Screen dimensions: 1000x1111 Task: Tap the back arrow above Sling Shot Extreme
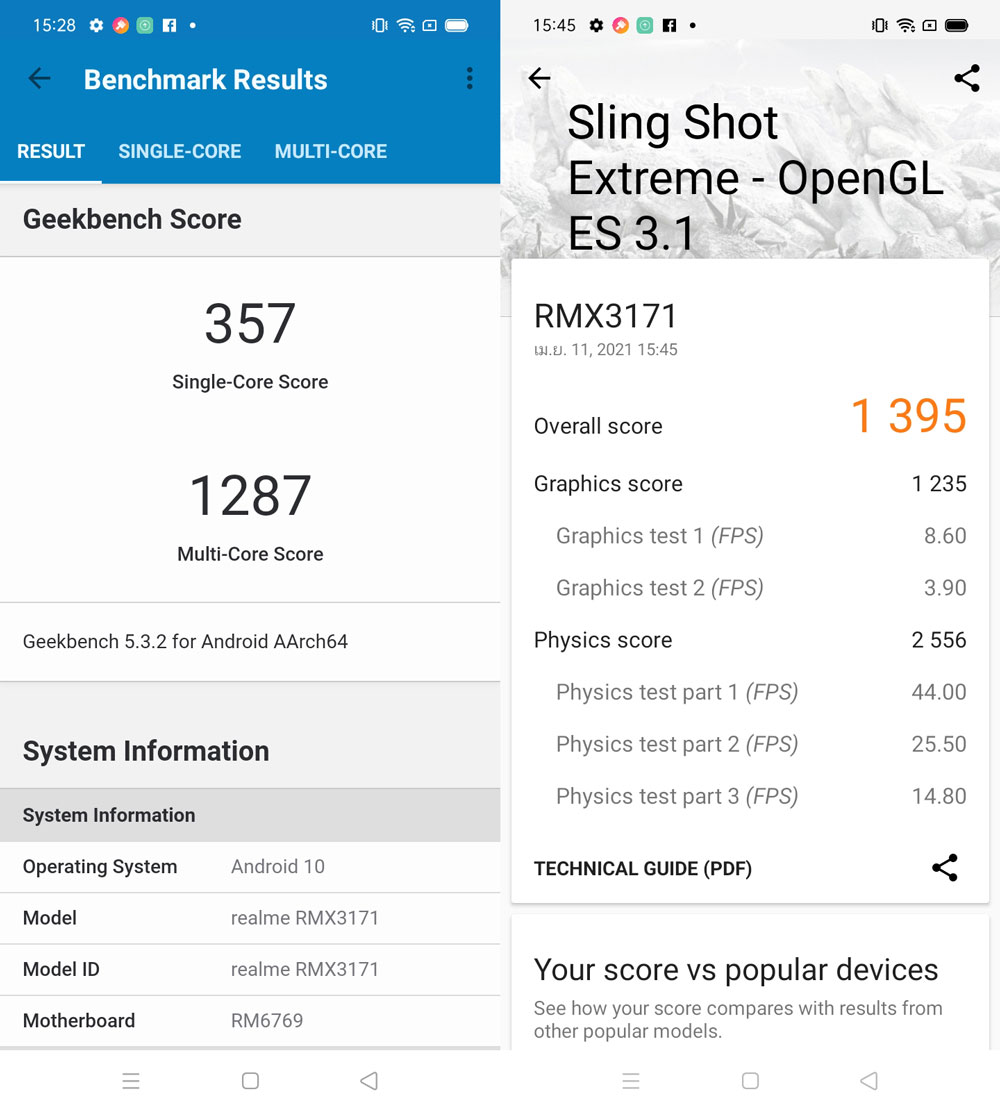(539, 78)
